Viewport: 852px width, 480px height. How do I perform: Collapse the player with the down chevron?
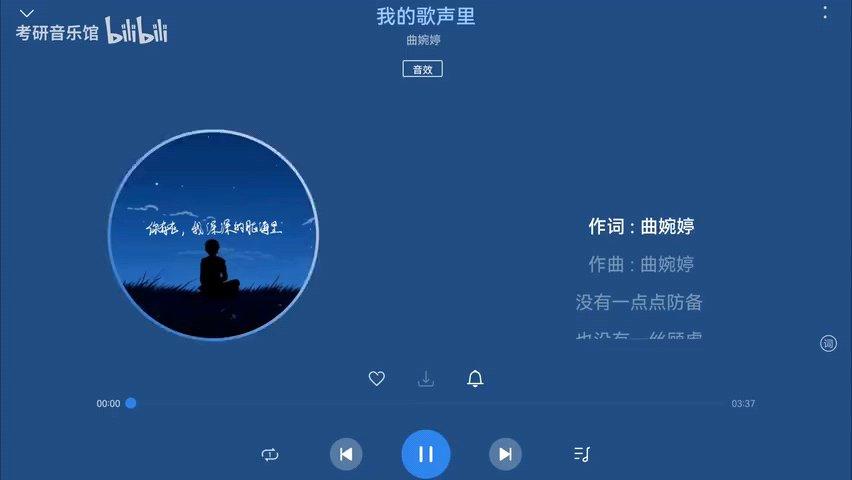[x=27, y=13]
